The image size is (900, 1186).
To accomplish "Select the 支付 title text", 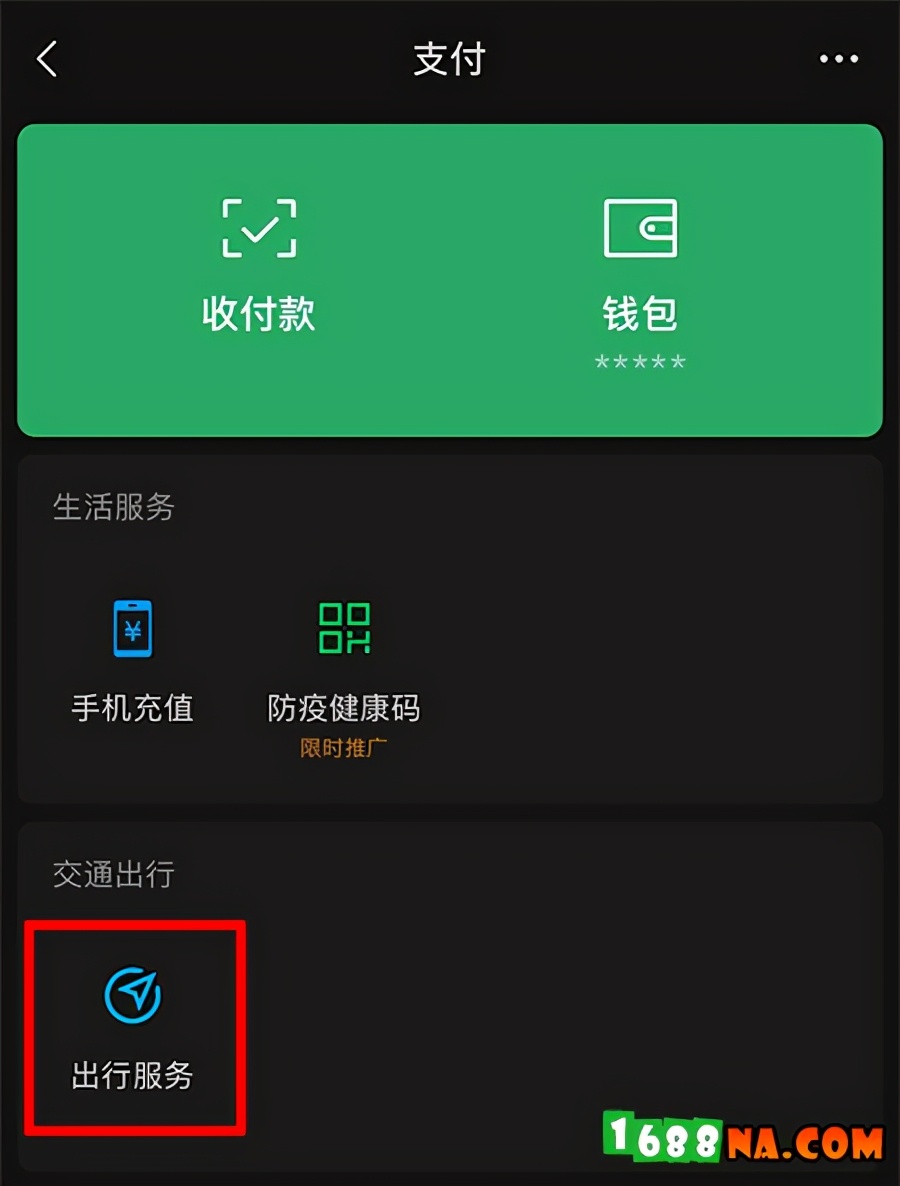I will tap(449, 58).
